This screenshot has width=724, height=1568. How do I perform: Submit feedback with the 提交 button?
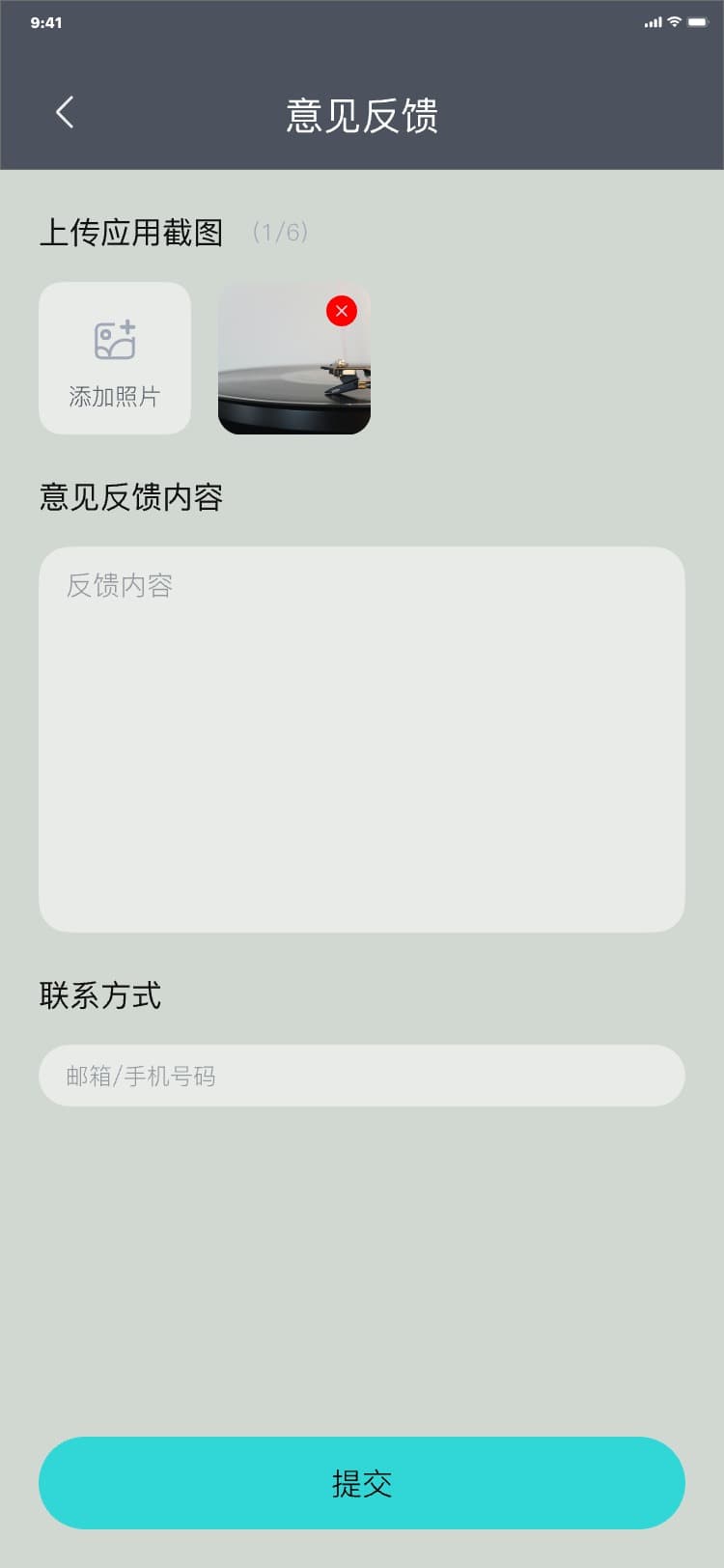point(362,1483)
